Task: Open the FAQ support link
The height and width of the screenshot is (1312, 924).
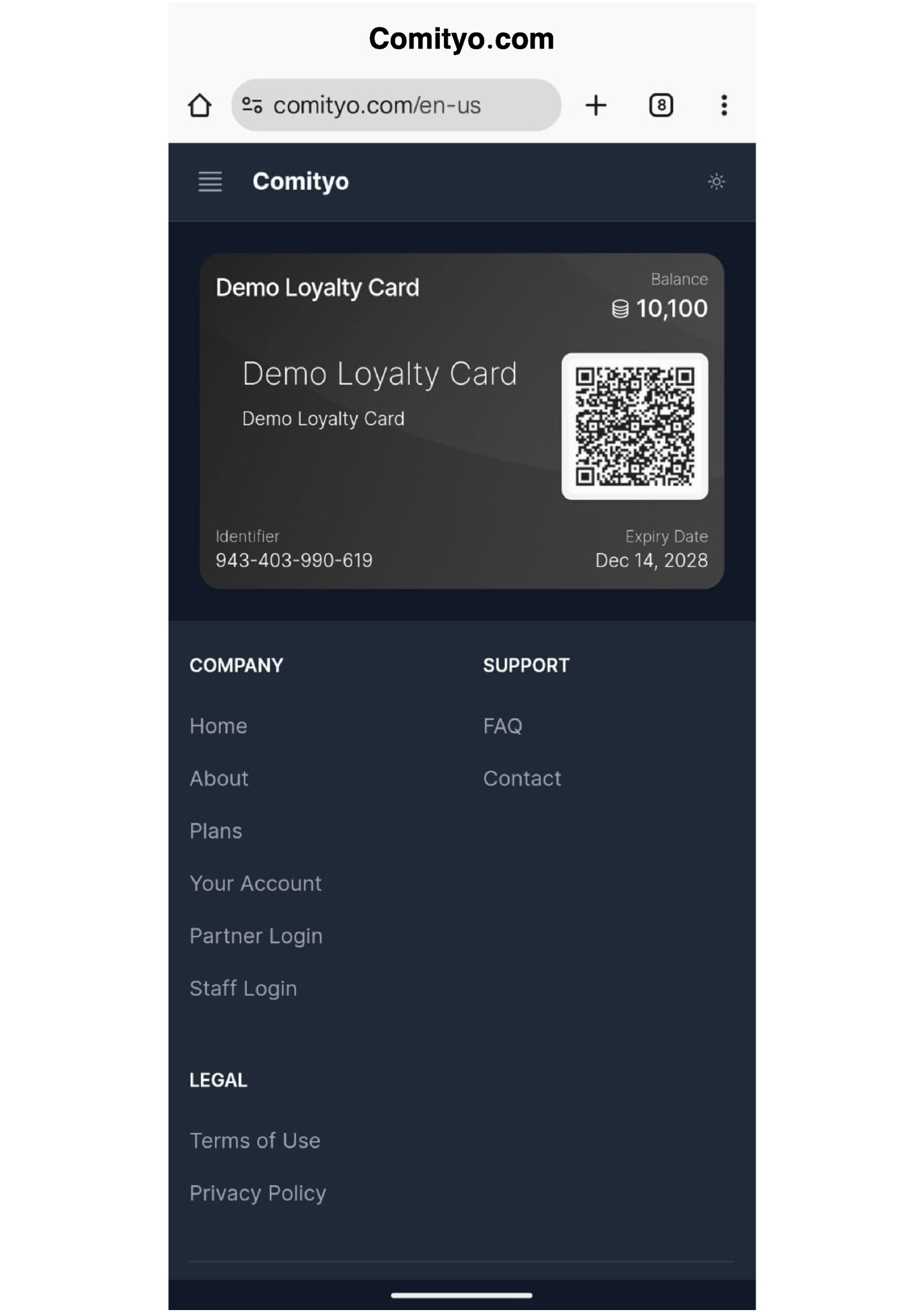Action: (x=502, y=726)
